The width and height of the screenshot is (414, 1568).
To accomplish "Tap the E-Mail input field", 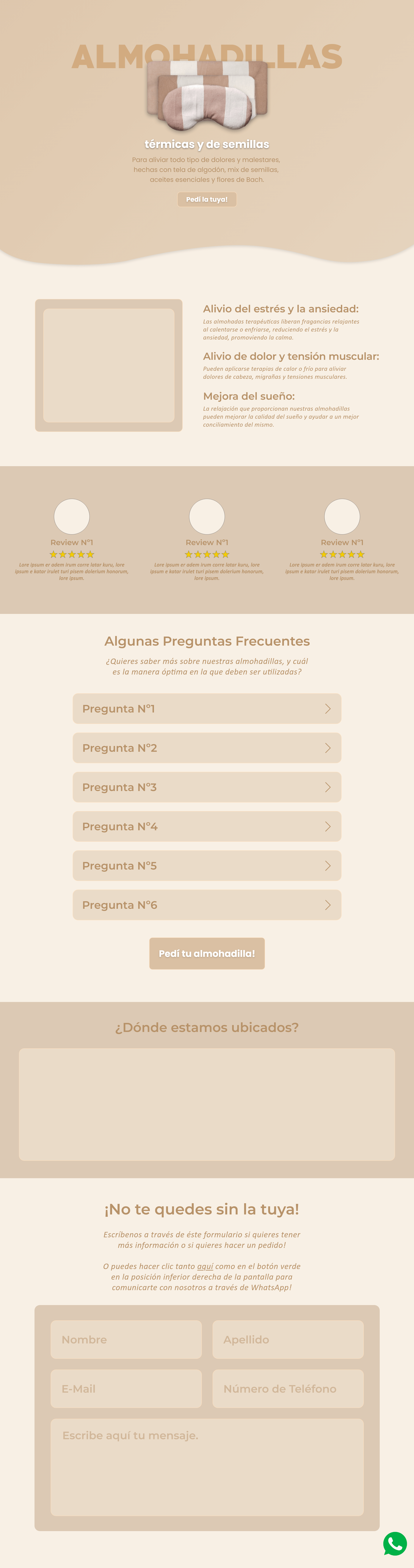I will click(126, 1389).
